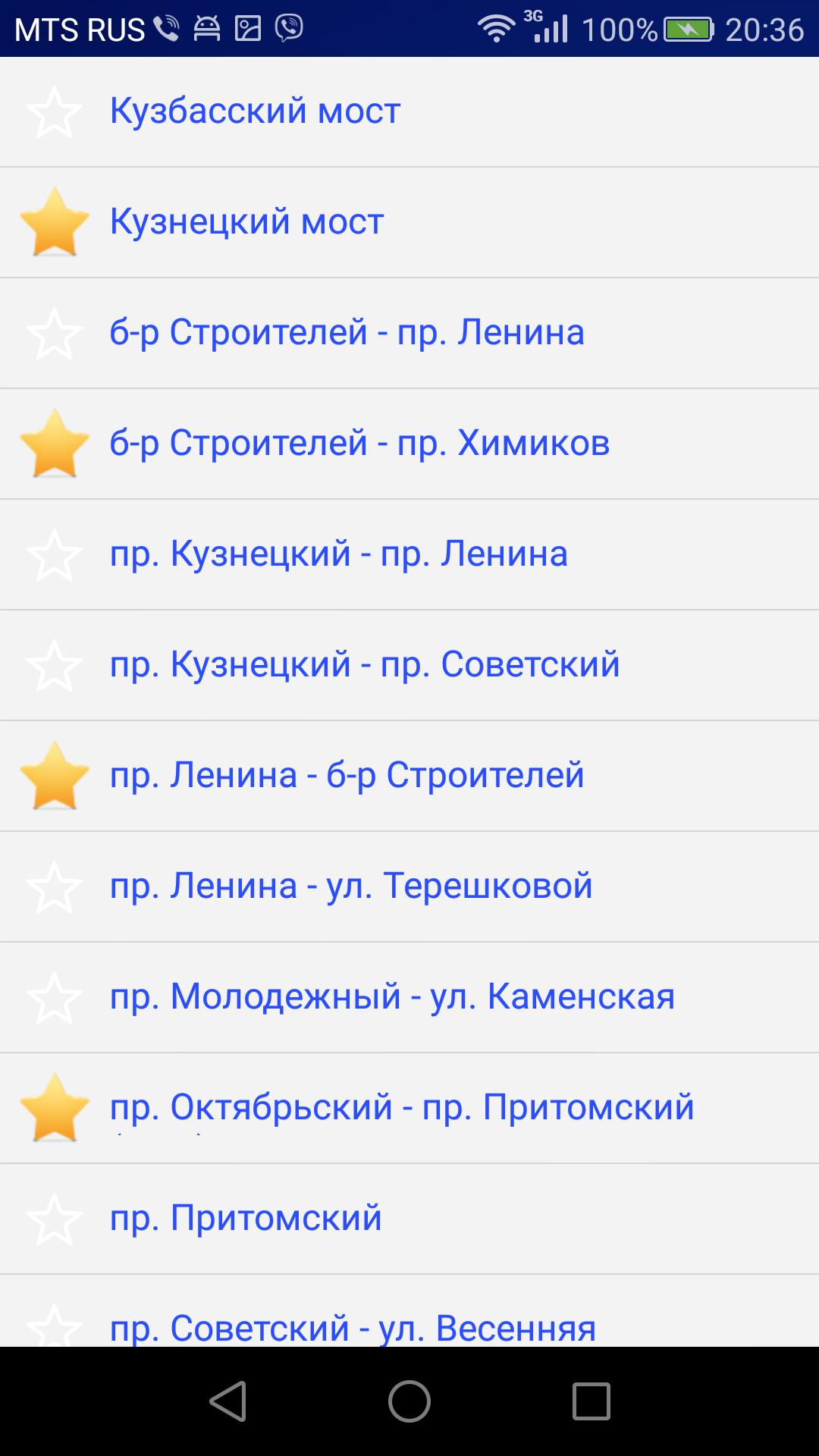Add пр. Кузнецкий - пр. Ленина to favorites
This screenshot has width=819, height=1456.
pos(55,555)
